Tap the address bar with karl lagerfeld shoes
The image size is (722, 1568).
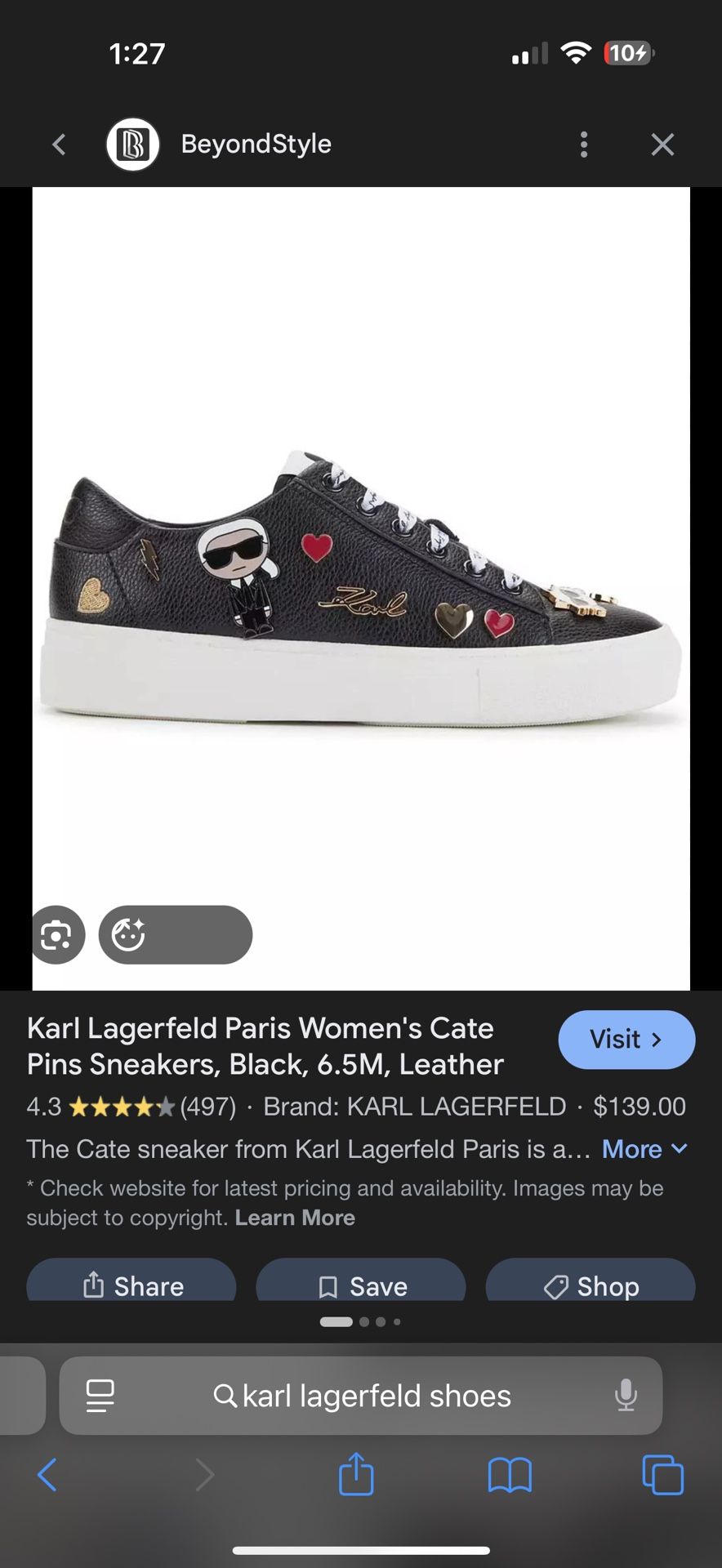361,1396
